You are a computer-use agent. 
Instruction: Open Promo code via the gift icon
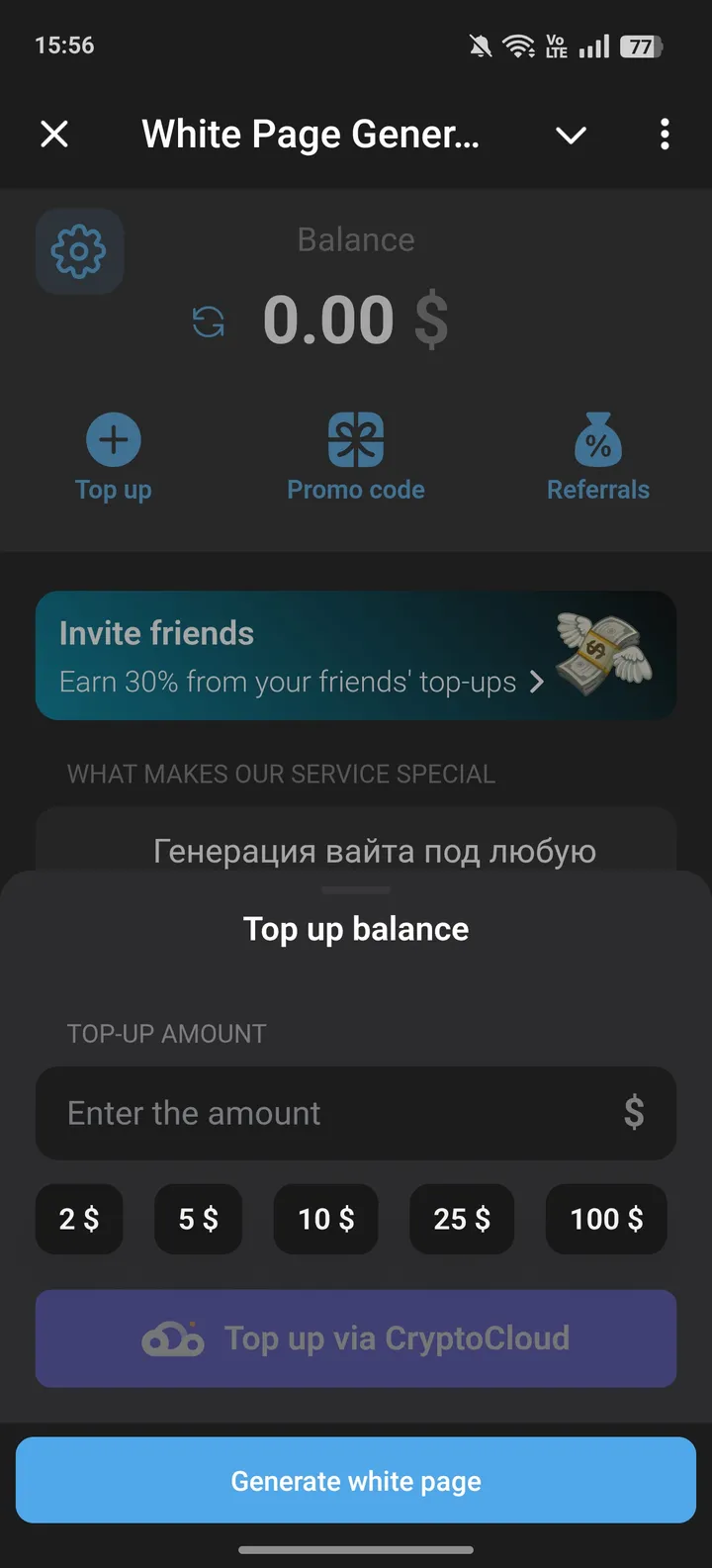click(x=355, y=439)
